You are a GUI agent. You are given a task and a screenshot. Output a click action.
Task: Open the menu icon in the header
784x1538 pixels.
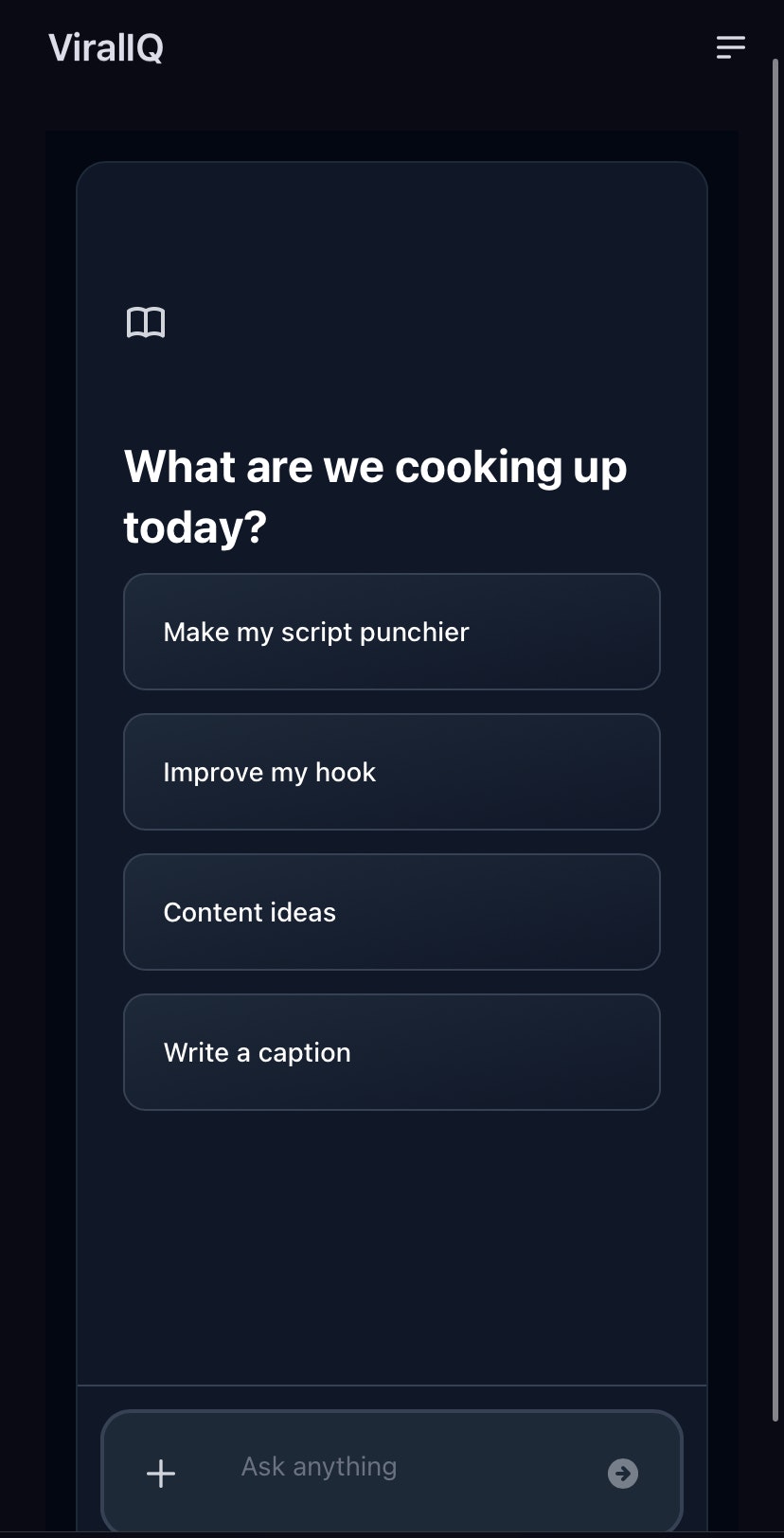click(731, 47)
